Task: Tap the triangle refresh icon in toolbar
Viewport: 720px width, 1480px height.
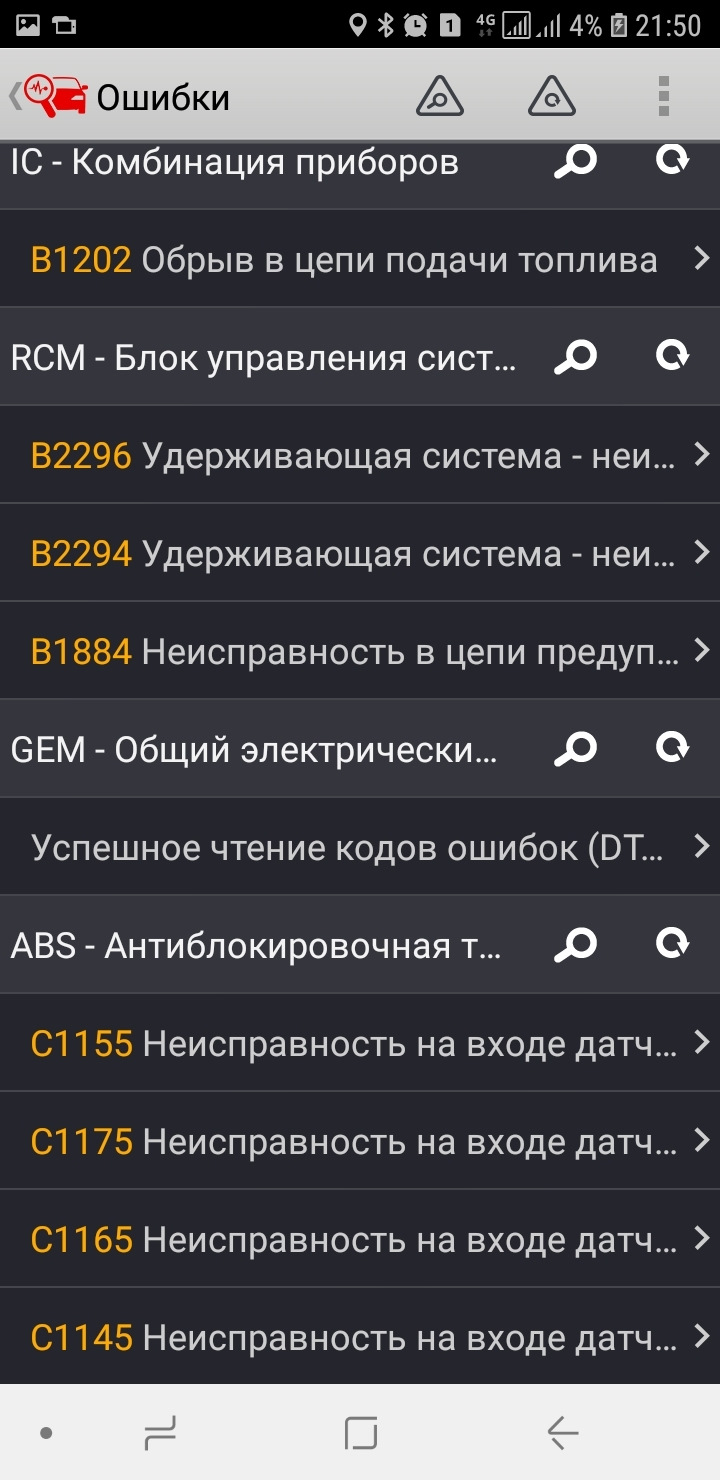Action: [551, 96]
